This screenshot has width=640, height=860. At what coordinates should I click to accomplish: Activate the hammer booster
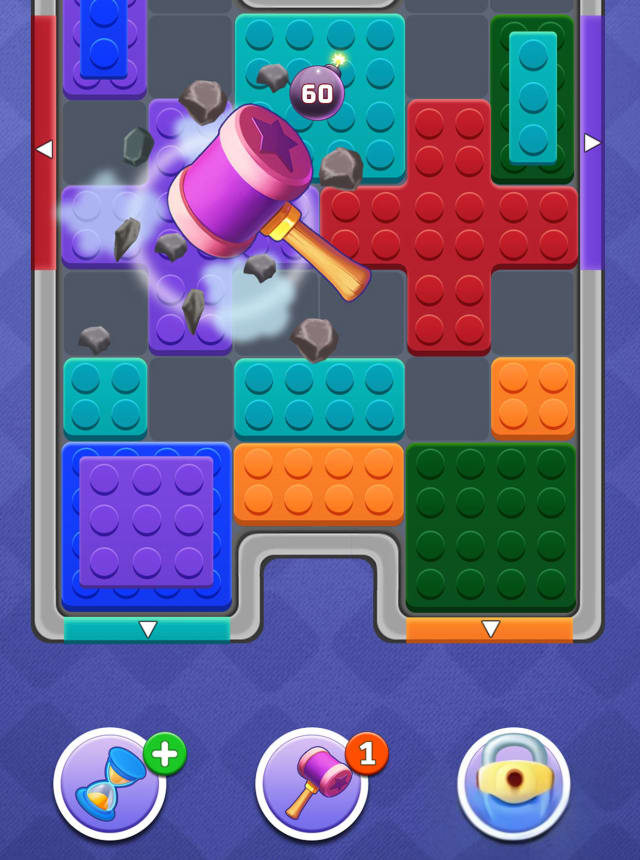(312, 784)
